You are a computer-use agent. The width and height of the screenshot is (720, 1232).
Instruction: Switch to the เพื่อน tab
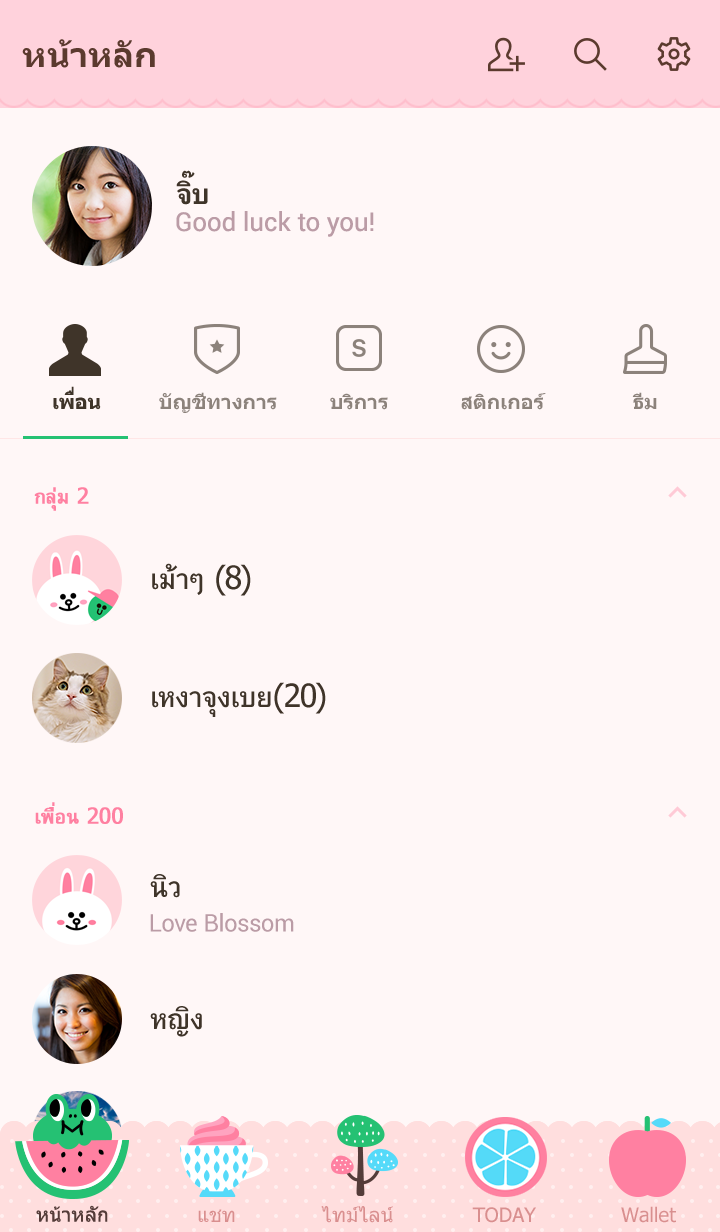(76, 371)
